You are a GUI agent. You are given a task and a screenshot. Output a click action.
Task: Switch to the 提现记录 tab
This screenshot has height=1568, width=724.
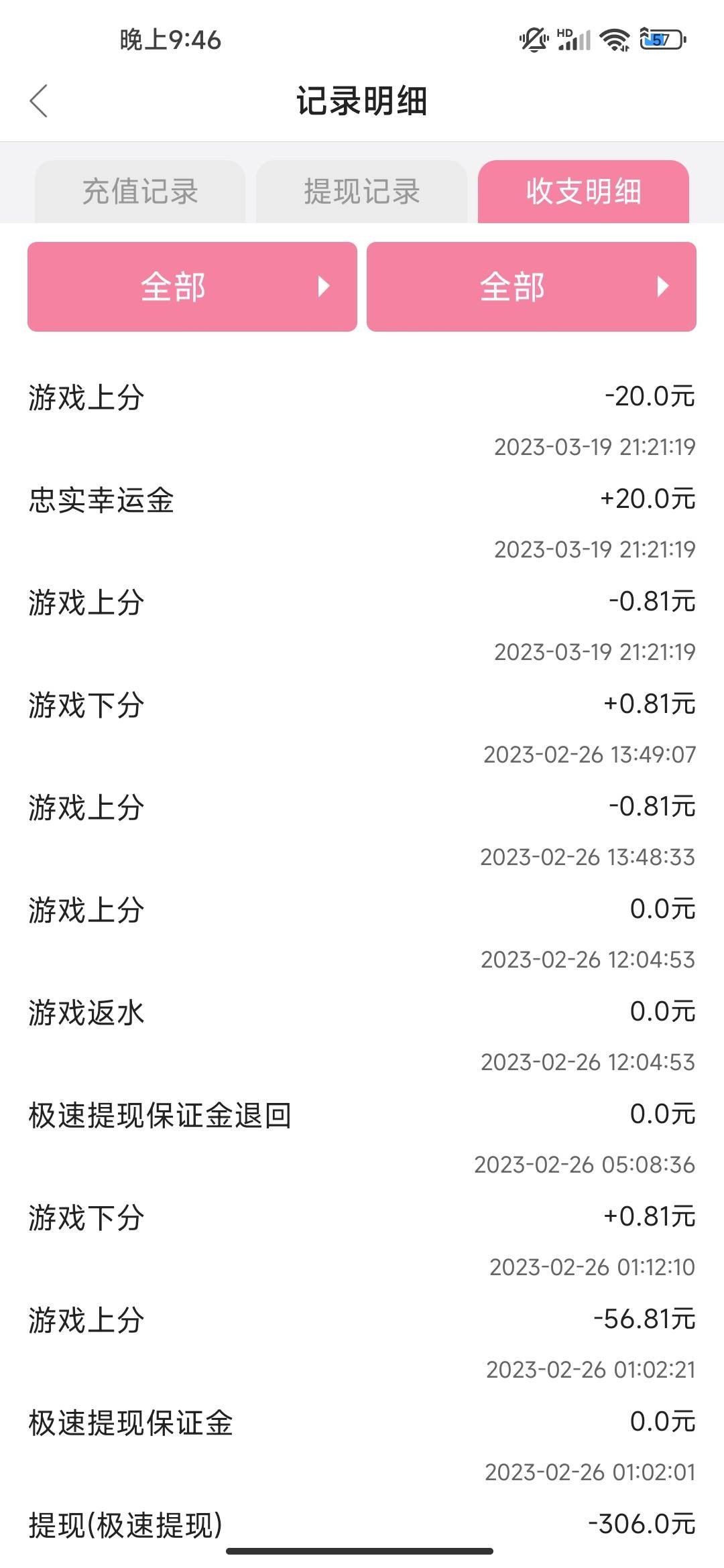(362, 192)
